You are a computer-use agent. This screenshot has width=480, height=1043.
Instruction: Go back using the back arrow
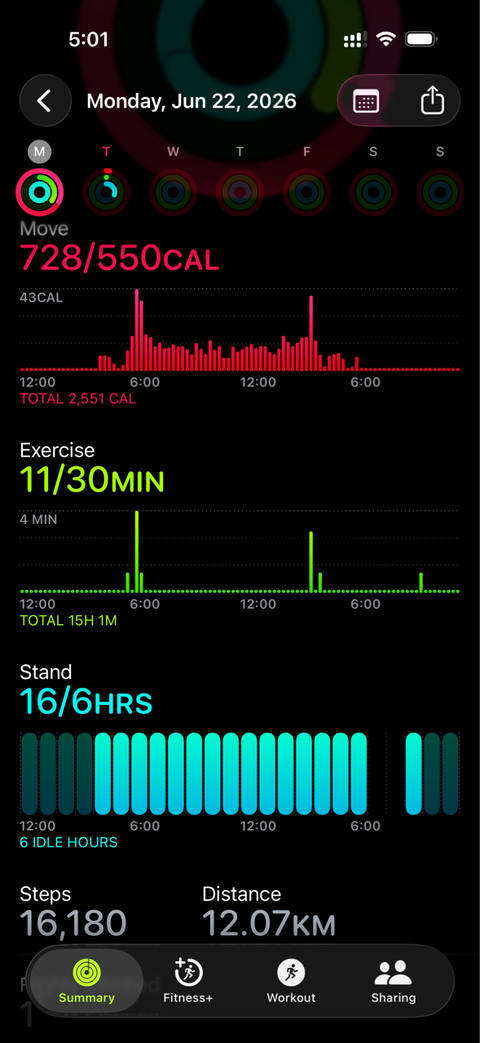pyautogui.click(x=45, y=101)
